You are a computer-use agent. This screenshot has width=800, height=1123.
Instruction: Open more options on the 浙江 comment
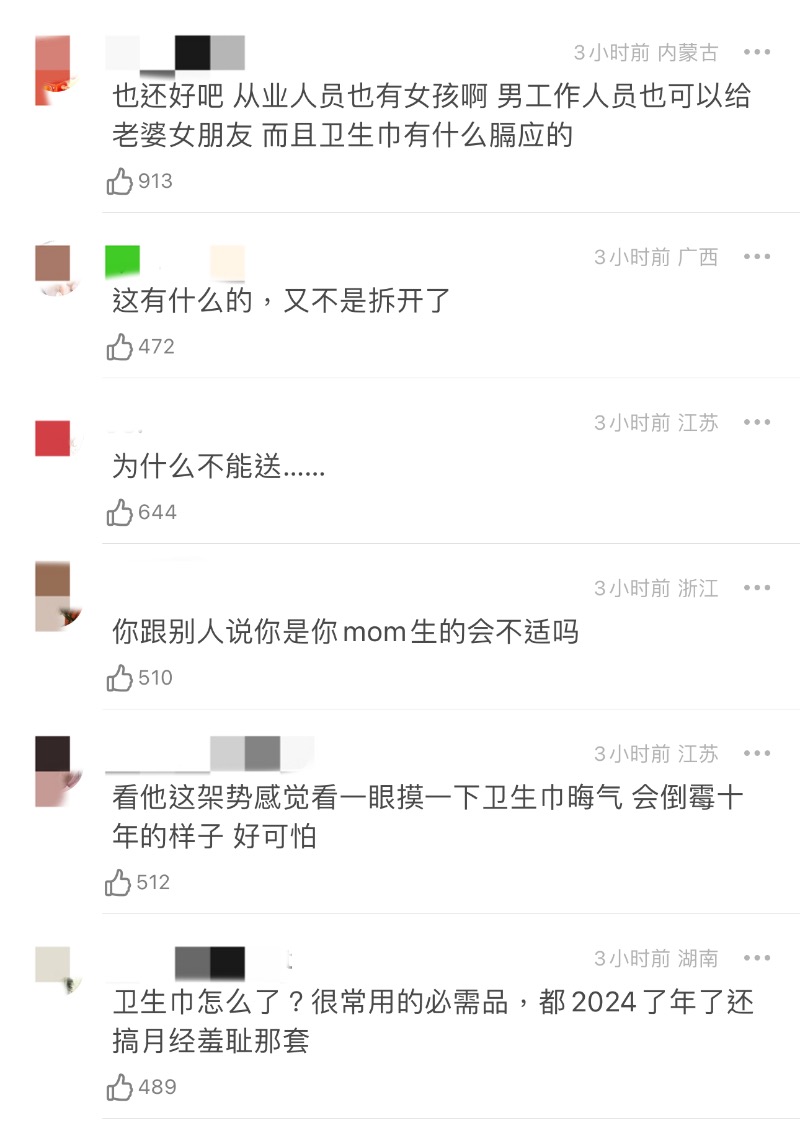point(757,588)
